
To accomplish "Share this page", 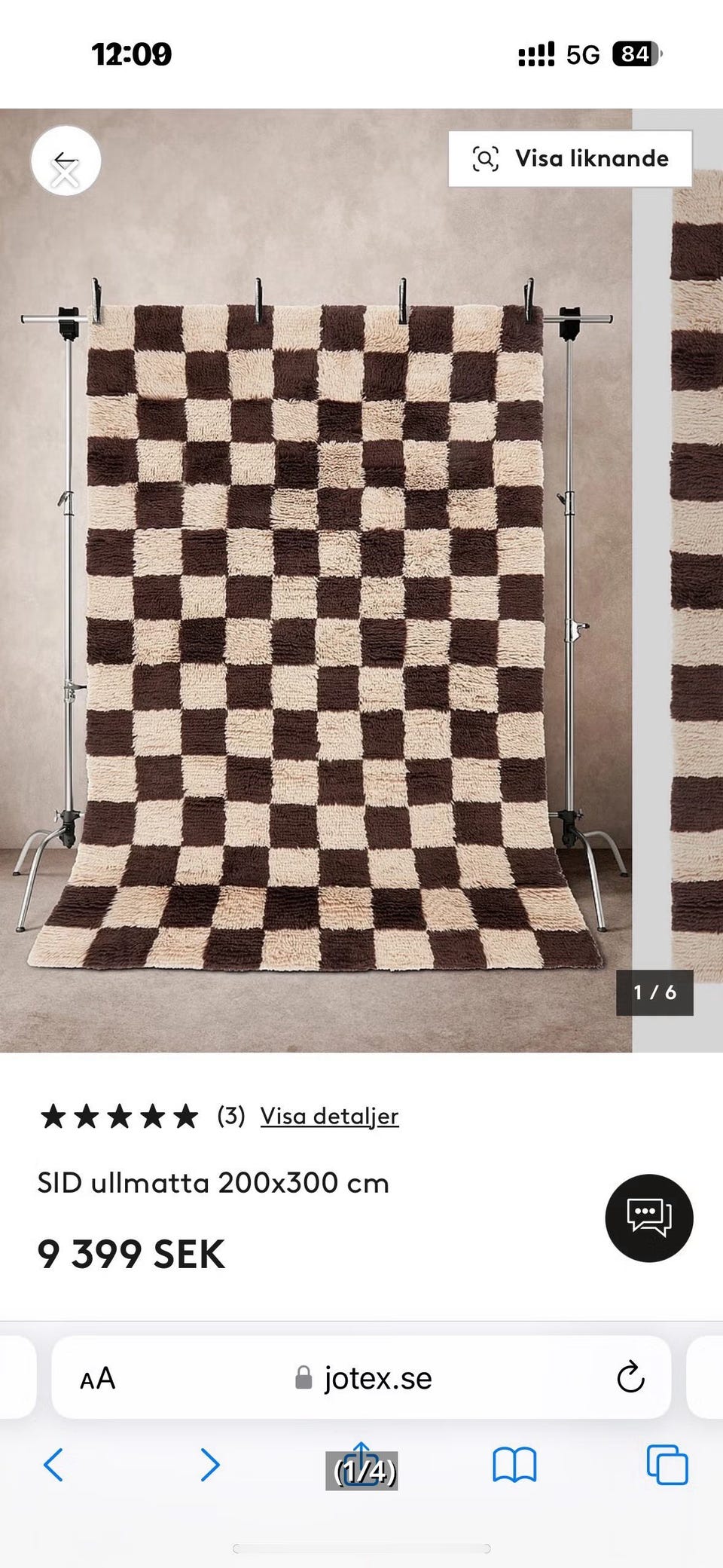I will (x=361, y=1464).
